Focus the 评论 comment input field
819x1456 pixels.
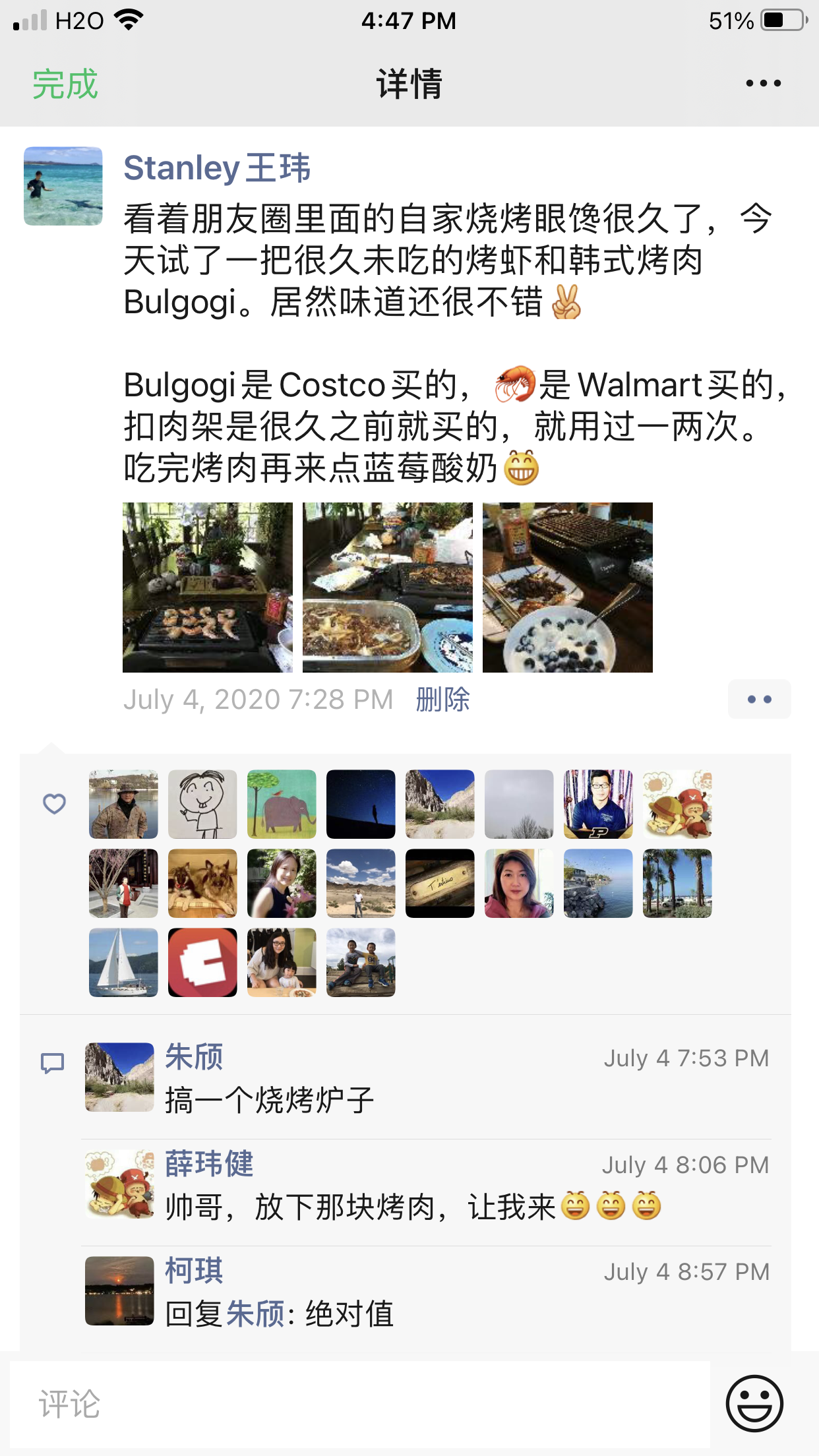[x=359, y=1403]
